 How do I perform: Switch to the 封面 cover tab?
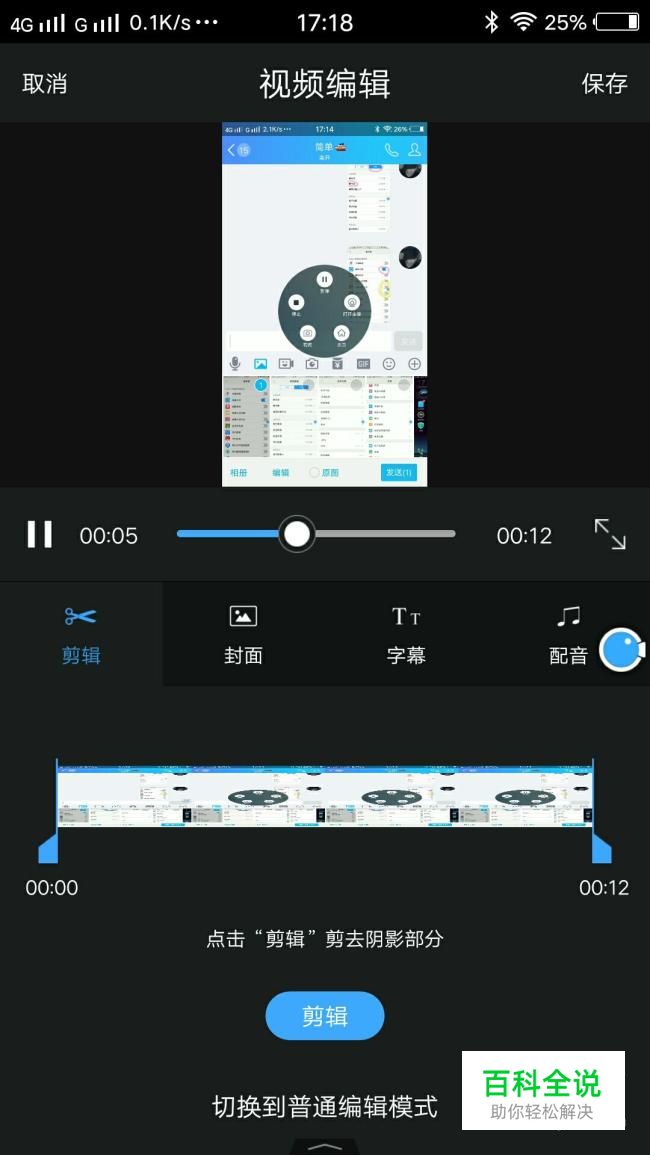pos(243,634)
